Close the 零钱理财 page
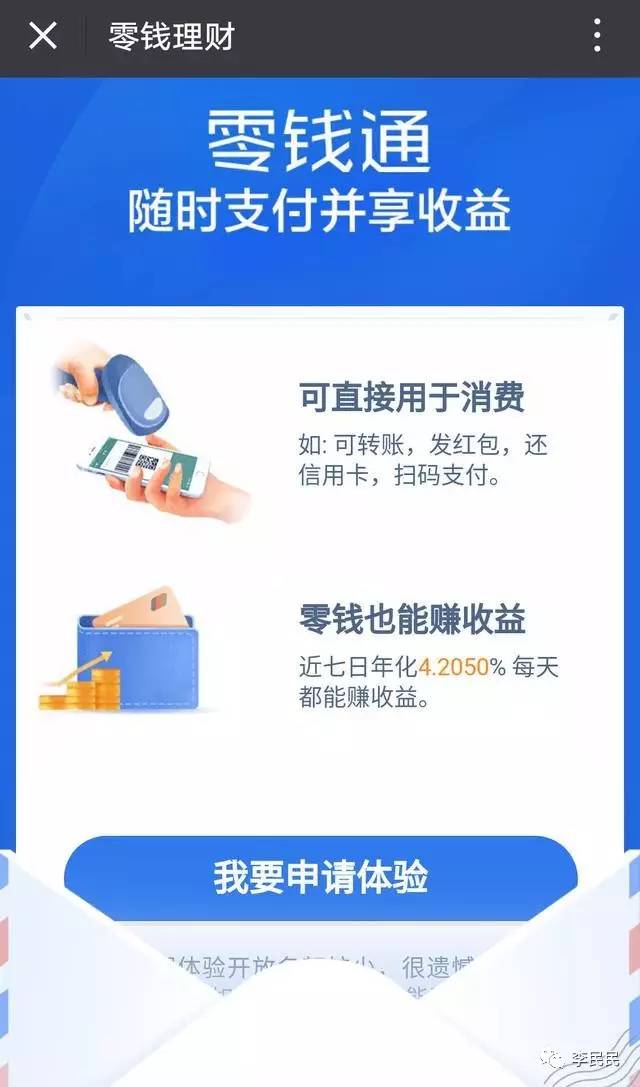 coord(42,35)
